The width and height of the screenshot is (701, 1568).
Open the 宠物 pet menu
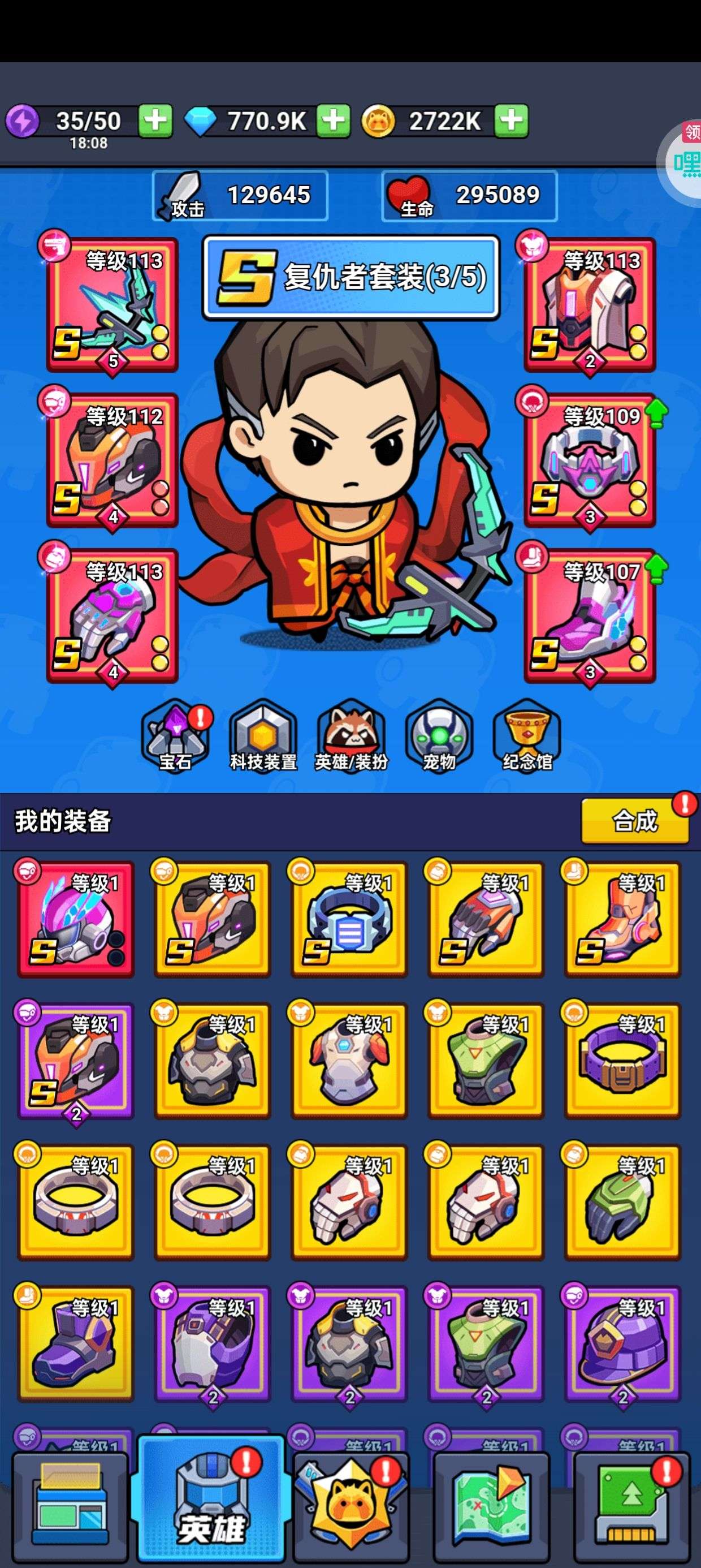[439, 736]
